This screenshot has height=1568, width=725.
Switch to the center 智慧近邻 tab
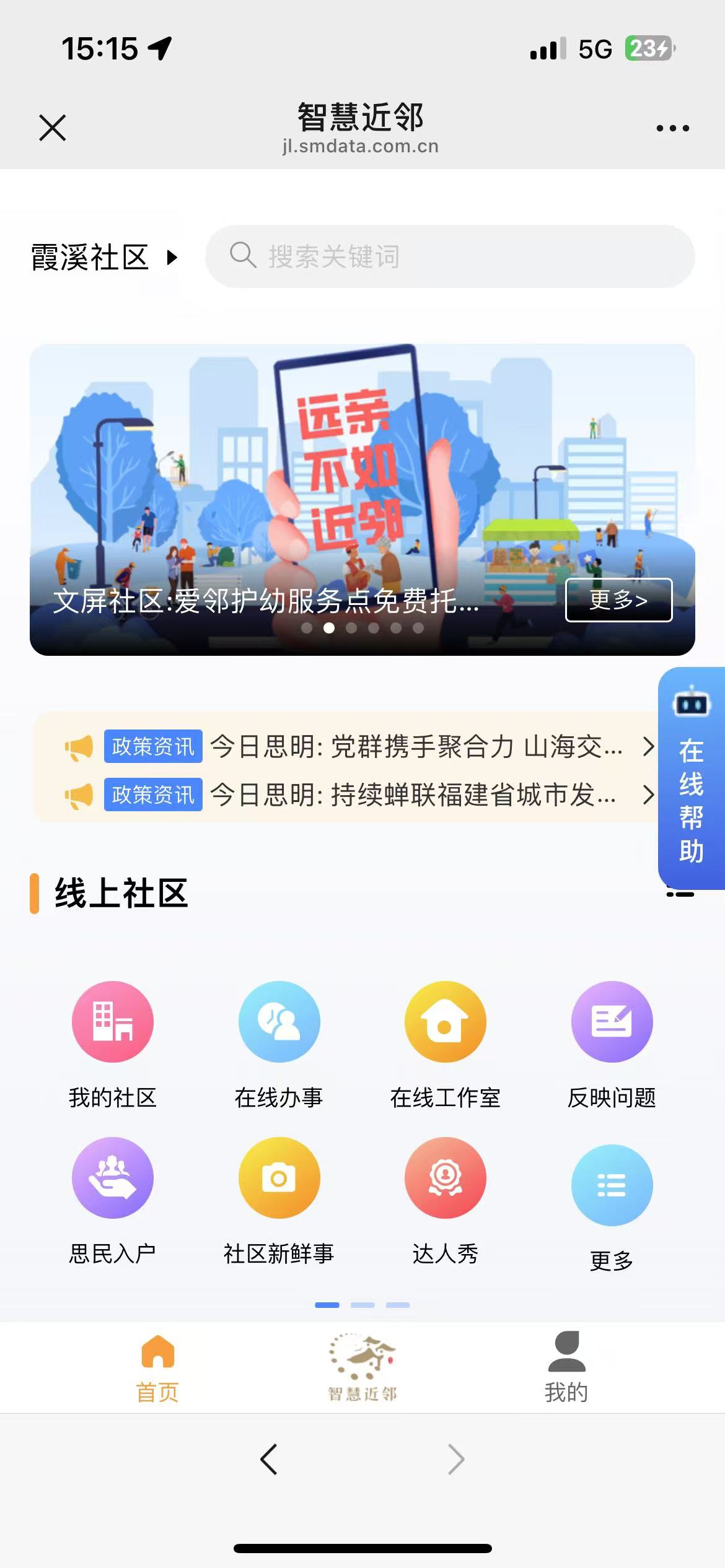[362, 1367]
